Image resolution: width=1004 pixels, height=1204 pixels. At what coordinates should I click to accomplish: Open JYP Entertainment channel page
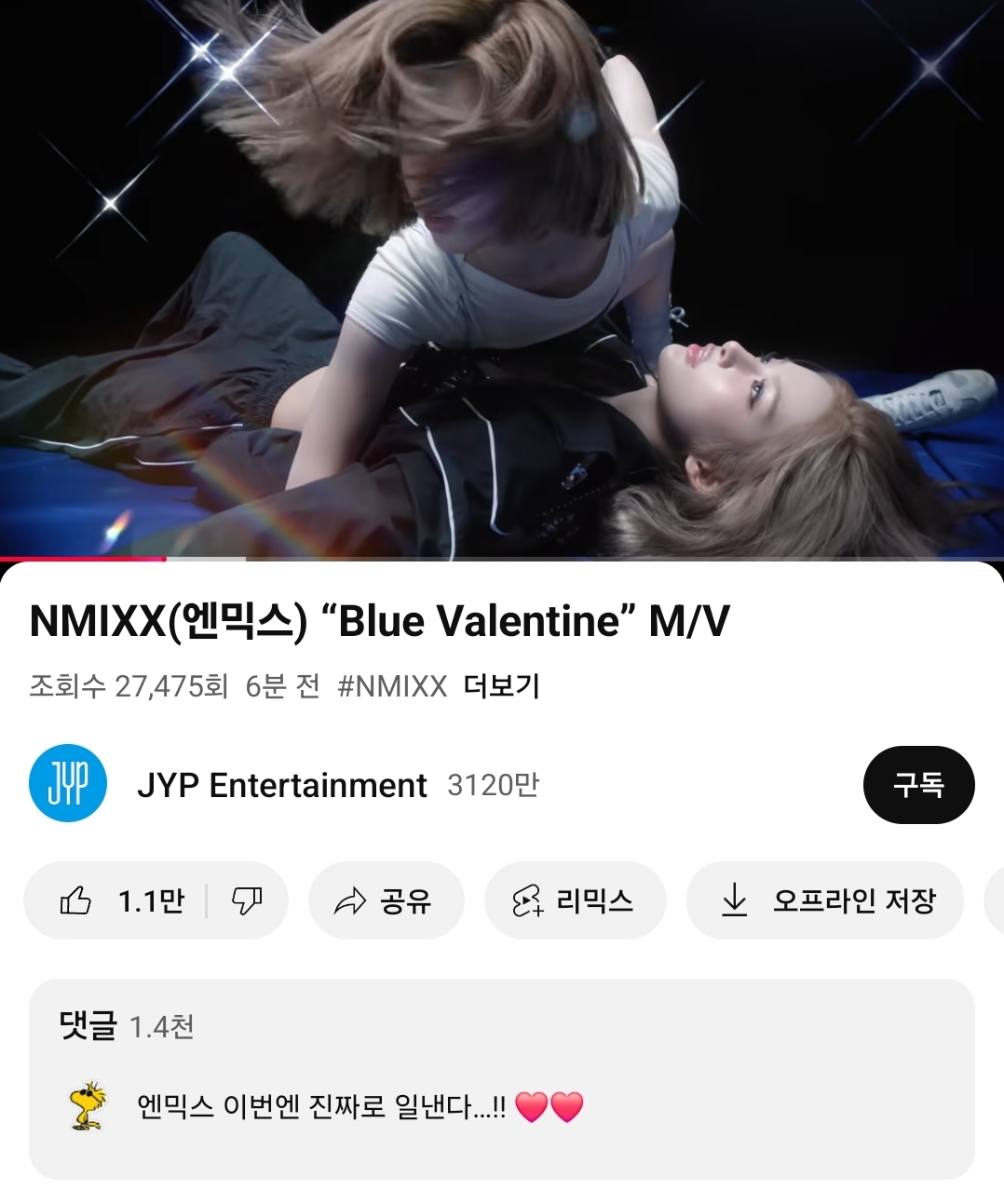(x=281, y=785)
